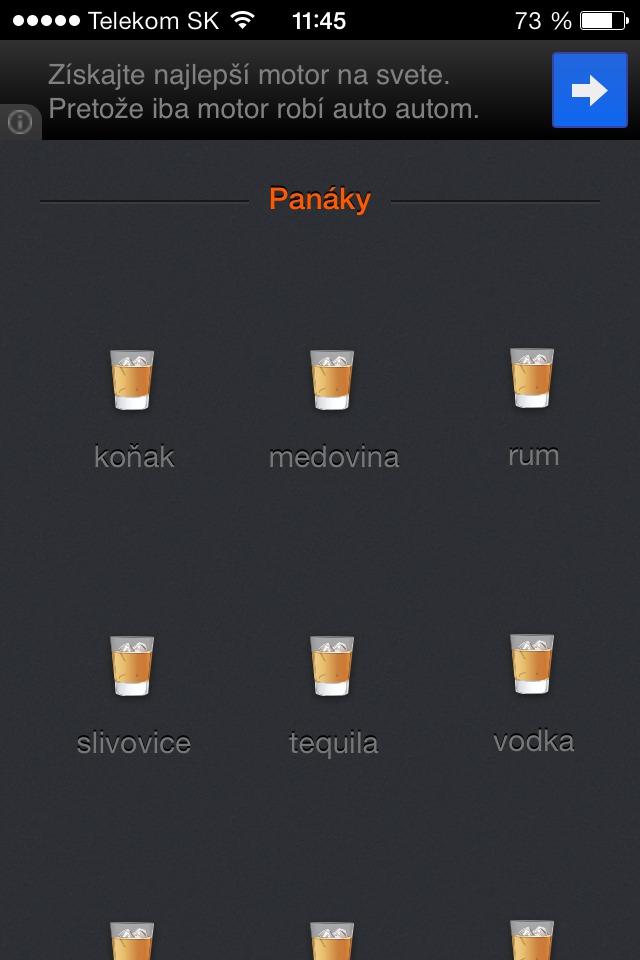Open the ad's blue arrow button
Image resolution: width=640 pixels, height=960 pixels.
[589, 91]
